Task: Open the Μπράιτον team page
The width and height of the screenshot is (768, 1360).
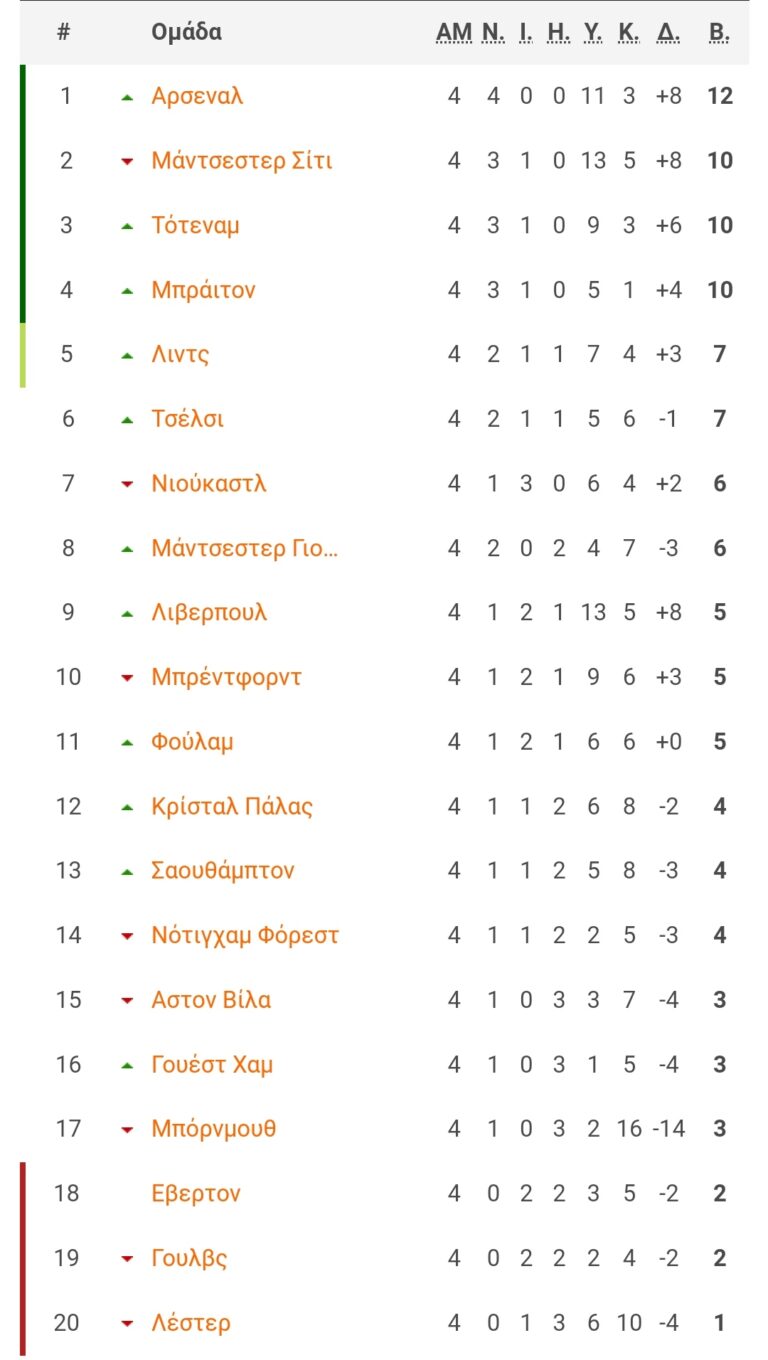Action: point(203,290)
